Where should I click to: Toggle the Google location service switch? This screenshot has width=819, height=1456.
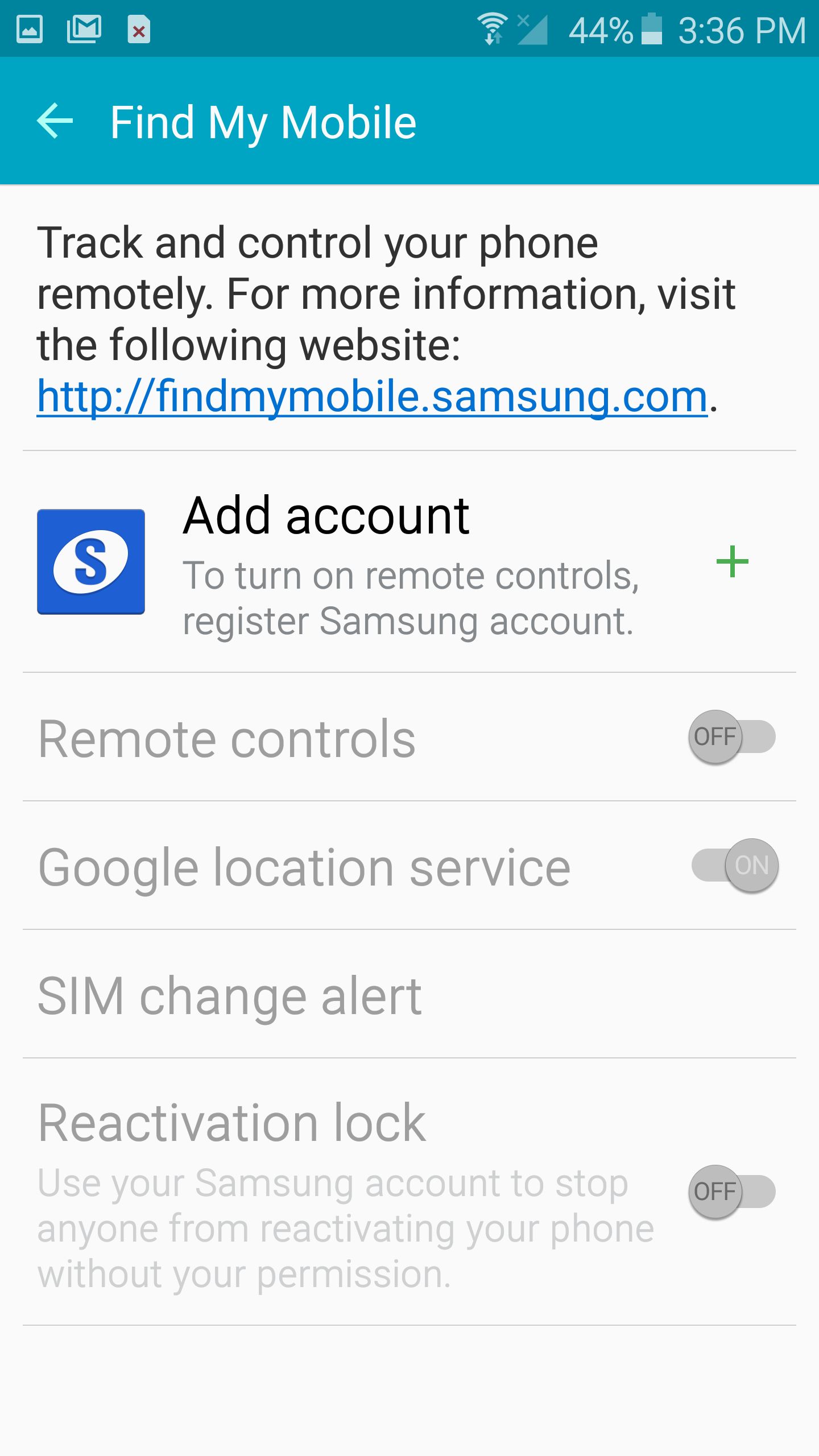(x=735, y=866)
